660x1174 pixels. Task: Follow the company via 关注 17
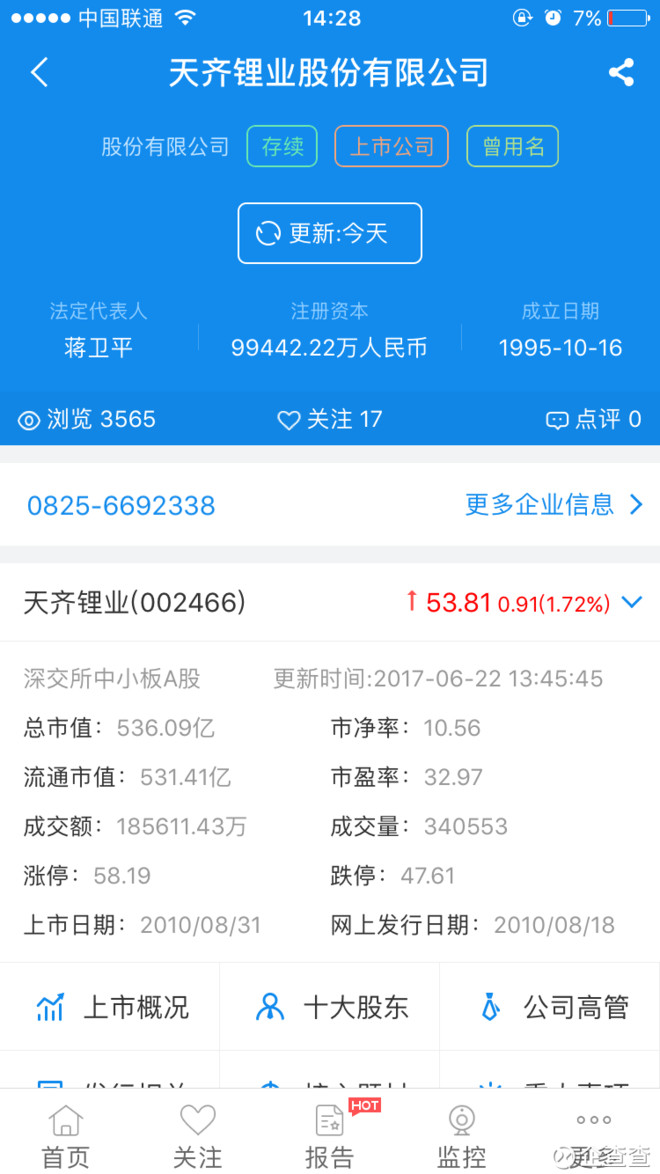click(330, 419)
